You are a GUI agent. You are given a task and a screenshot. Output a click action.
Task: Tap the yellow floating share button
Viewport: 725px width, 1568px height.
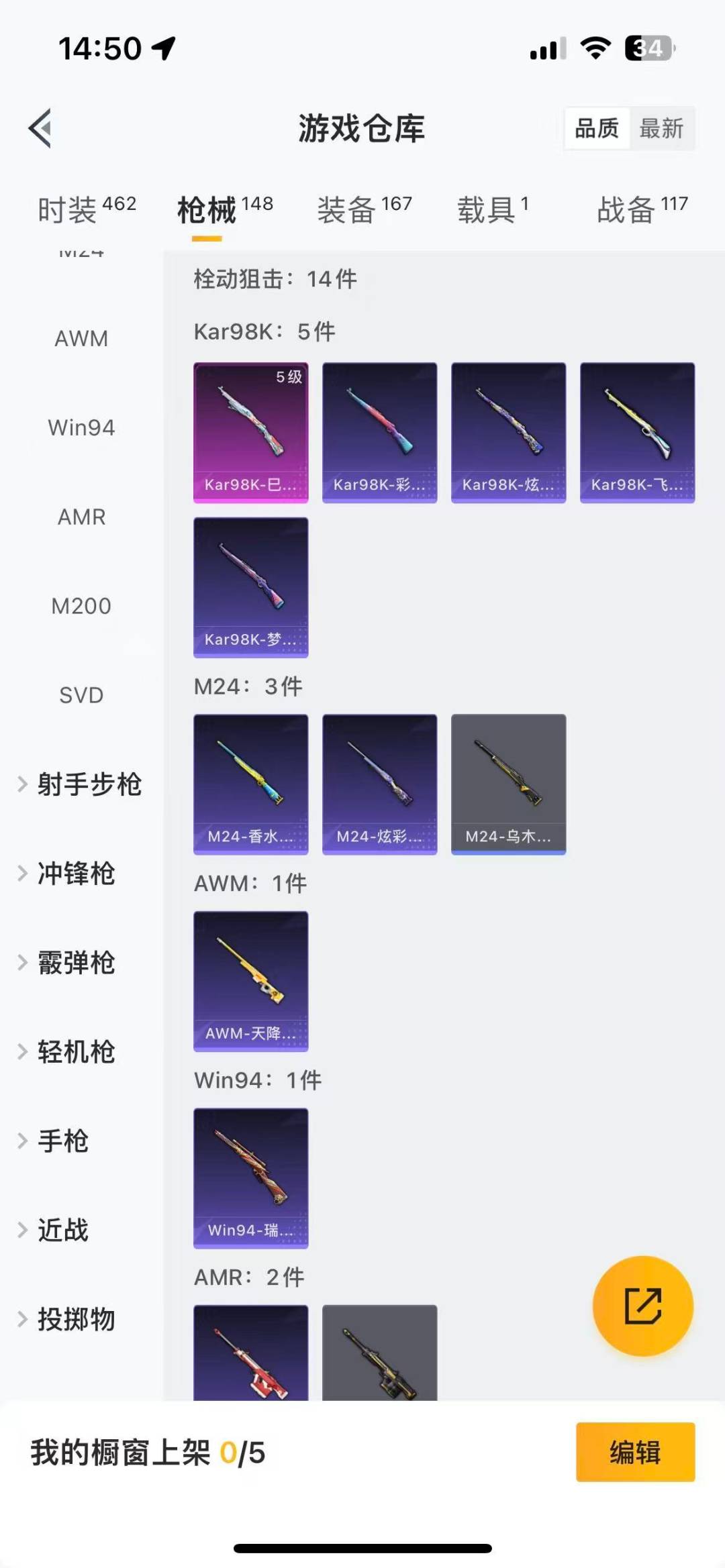click(642, 1306)
